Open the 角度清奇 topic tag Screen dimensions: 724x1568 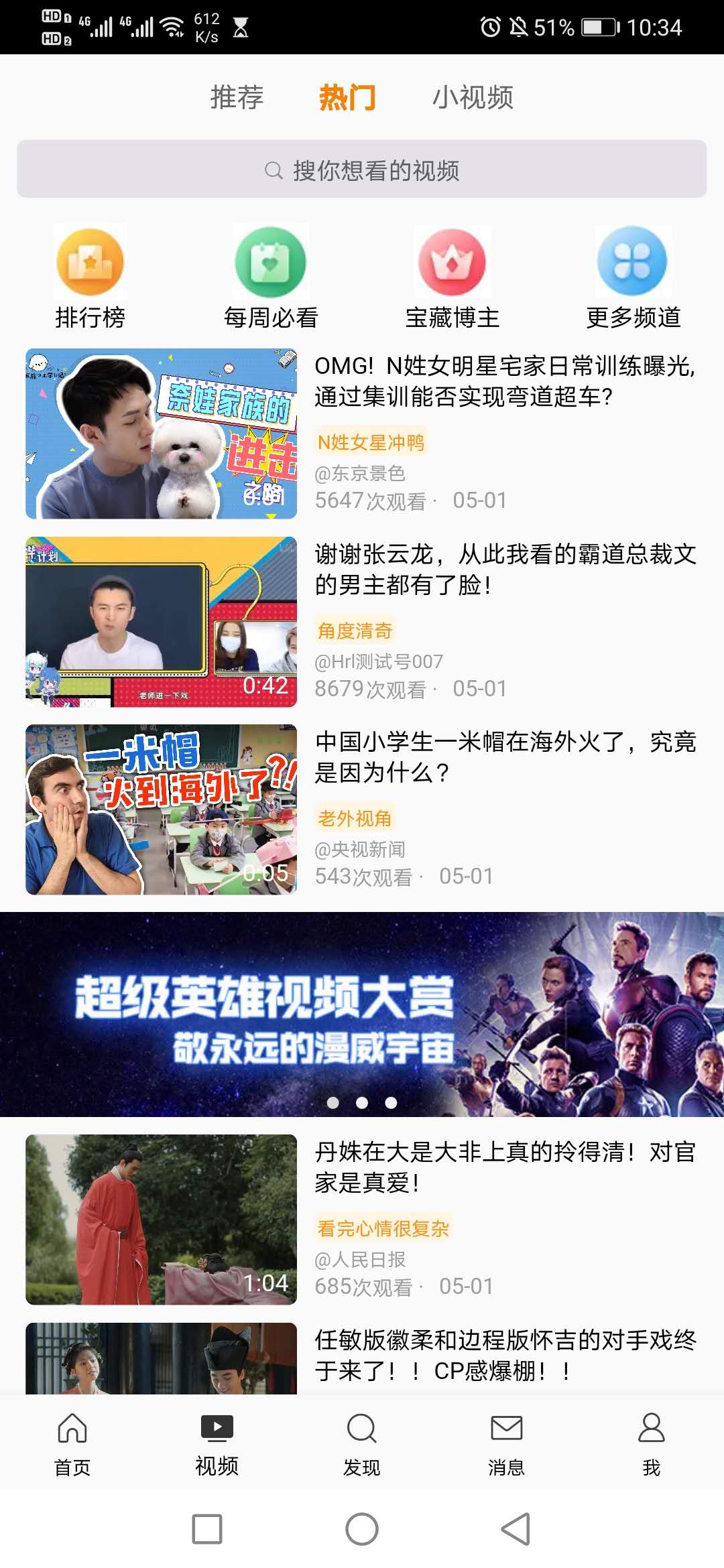355,631
